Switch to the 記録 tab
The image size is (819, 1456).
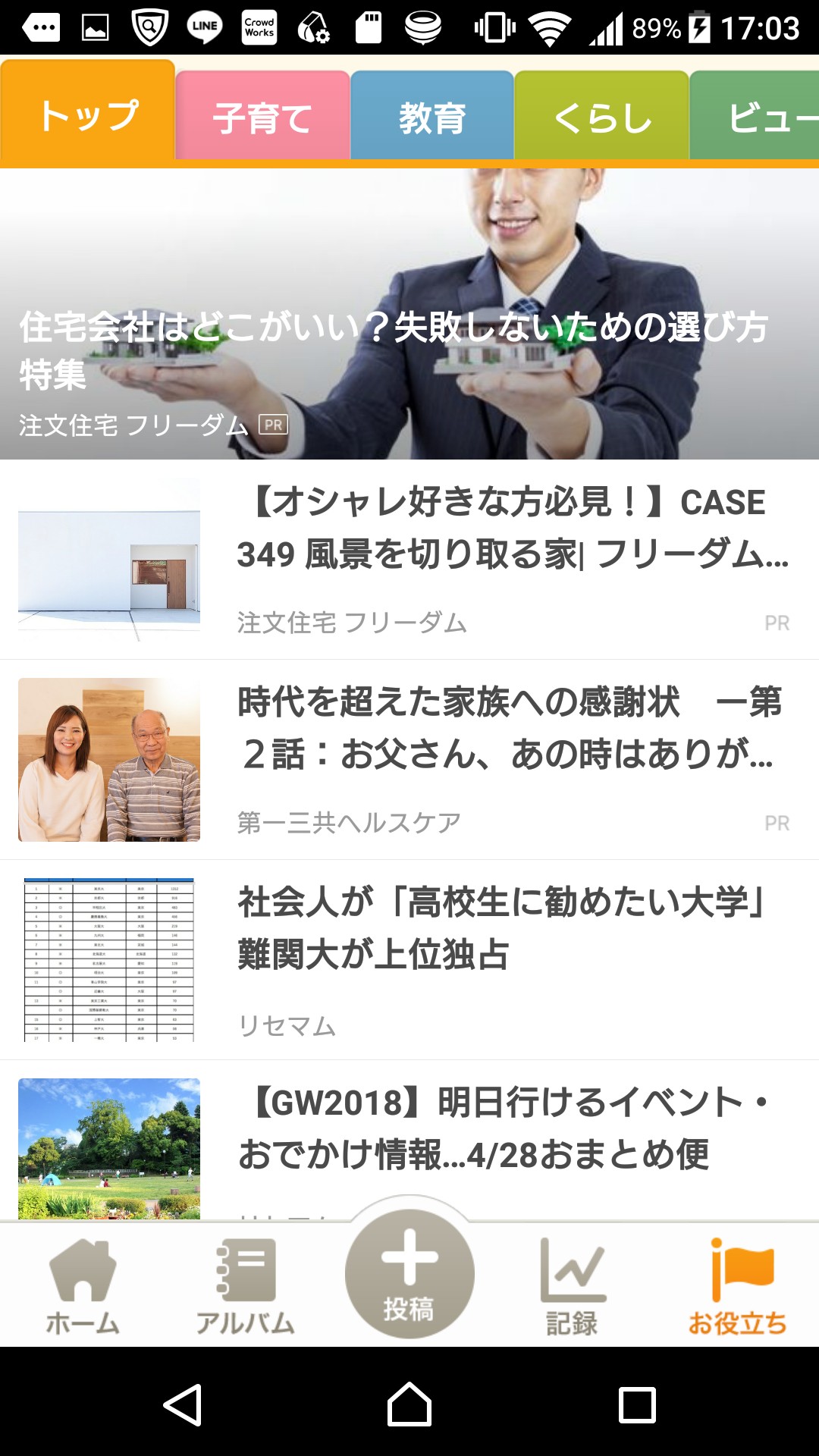coord(573,1286)
